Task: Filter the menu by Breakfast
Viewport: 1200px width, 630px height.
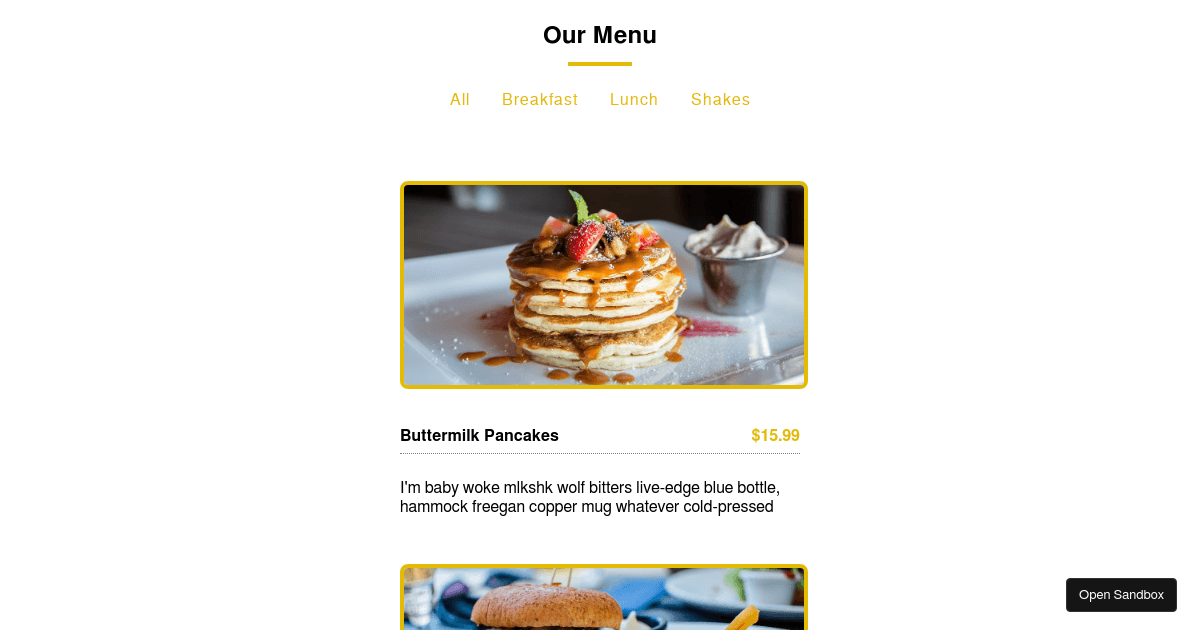Action: point(540,100)
